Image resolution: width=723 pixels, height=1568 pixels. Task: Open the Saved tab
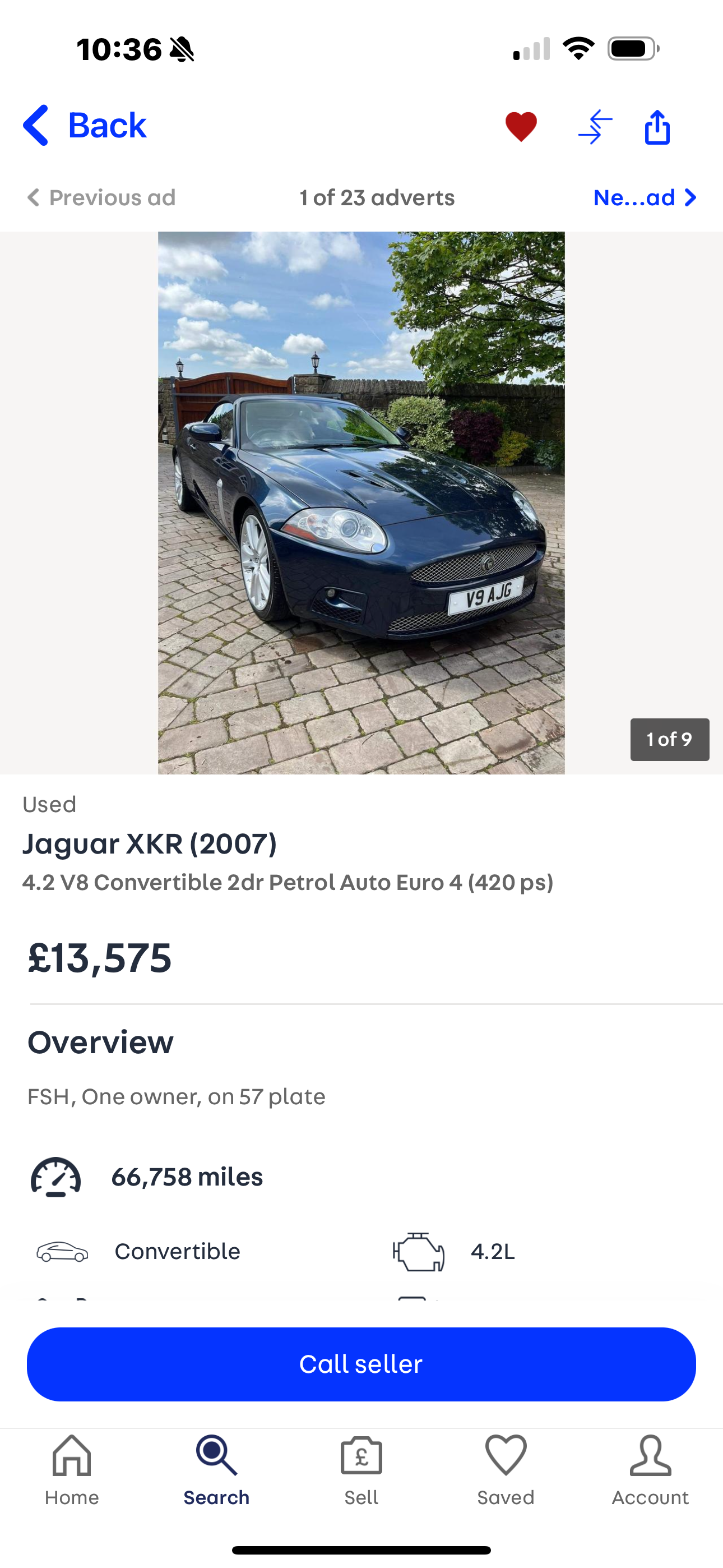coord(506,1470)
